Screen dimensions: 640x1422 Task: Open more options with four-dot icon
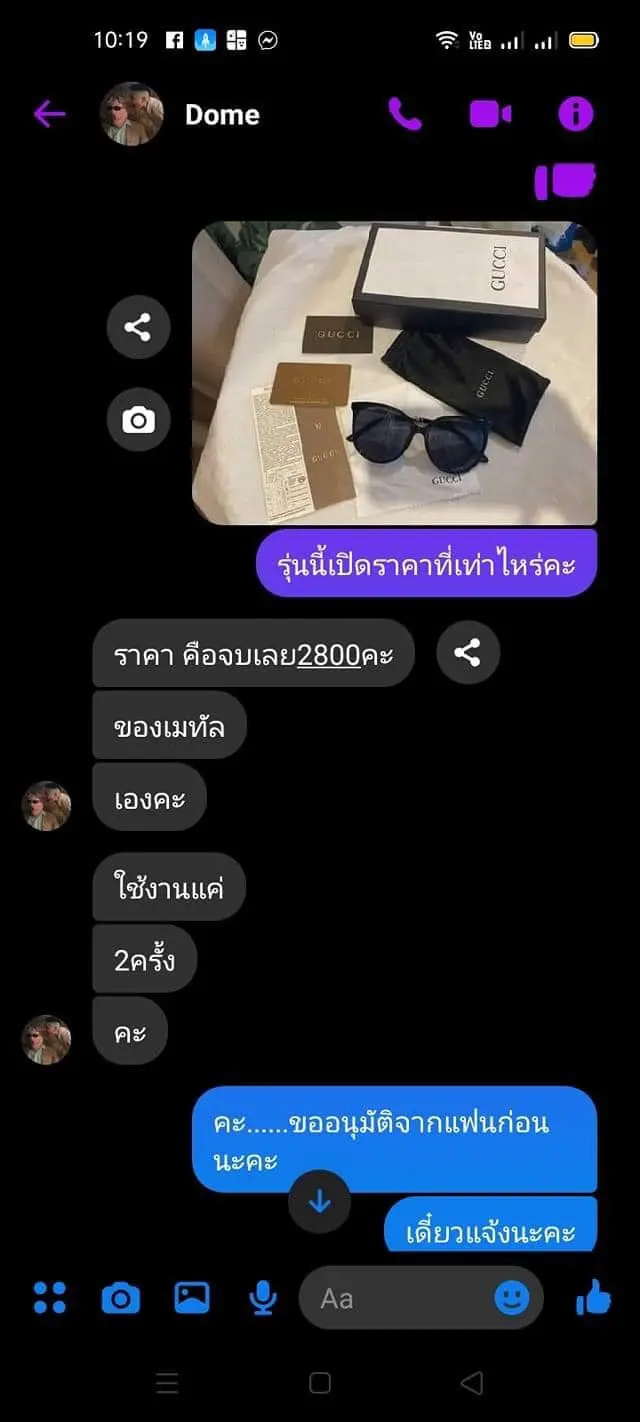tap(49, 1298)
